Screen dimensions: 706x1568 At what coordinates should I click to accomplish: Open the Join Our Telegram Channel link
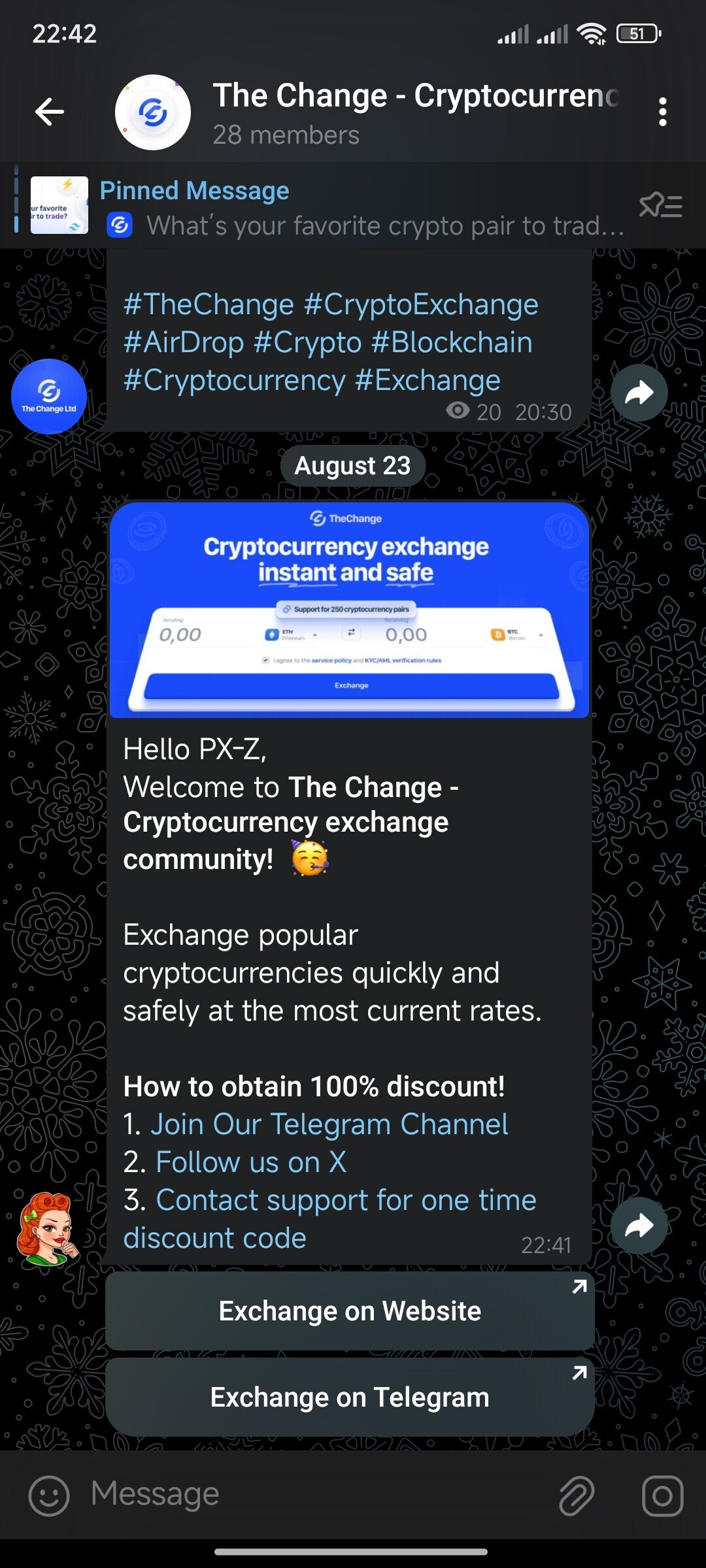tap(329, 1124)
